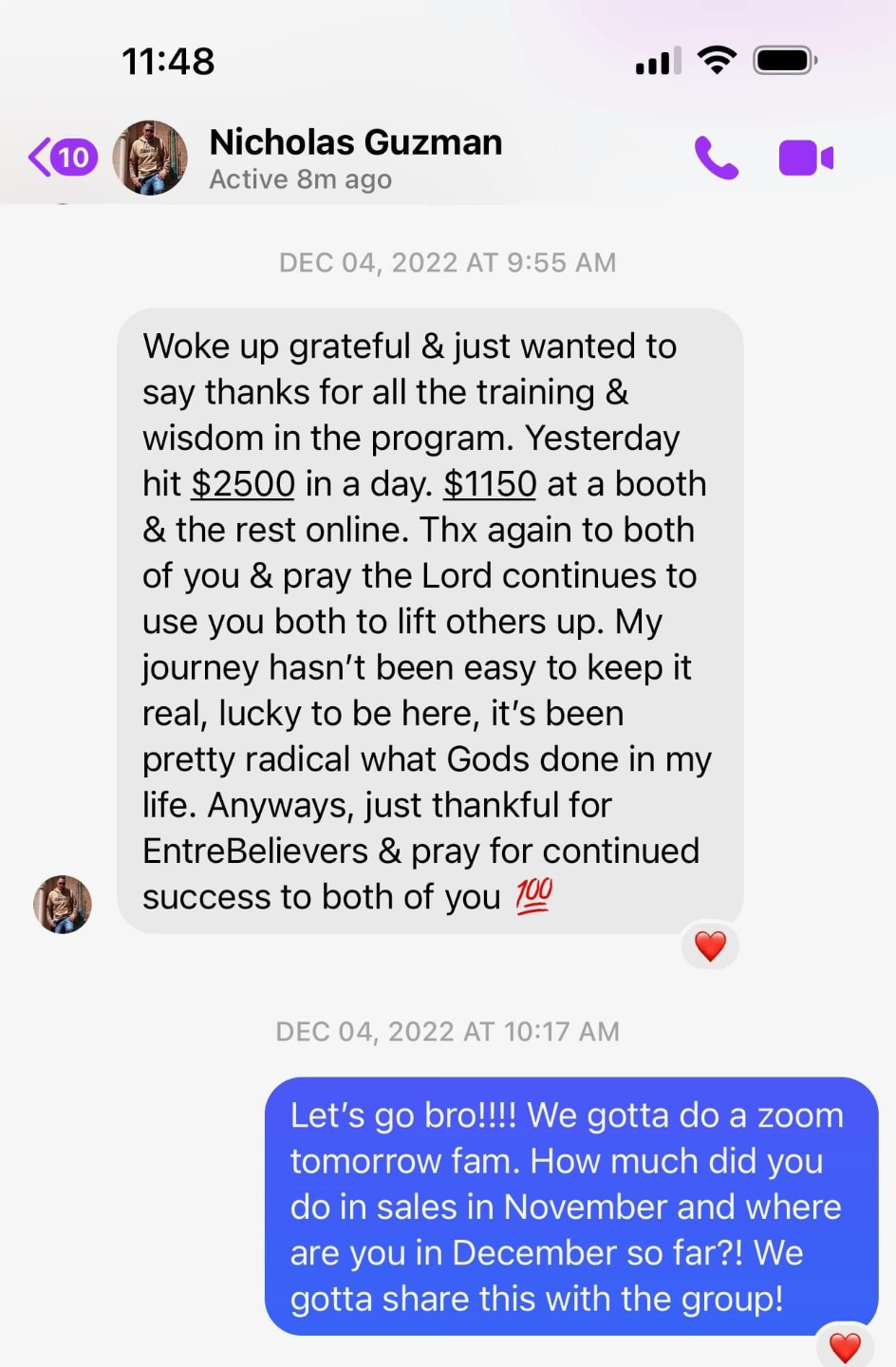Go back to the chat list

click(63, 158)
